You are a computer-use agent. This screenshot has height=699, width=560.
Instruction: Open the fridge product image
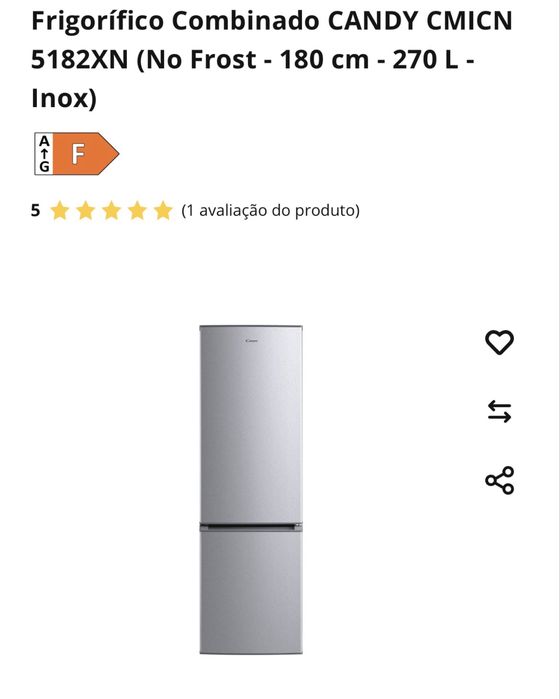pyautogui.click(x=251, y=490)
